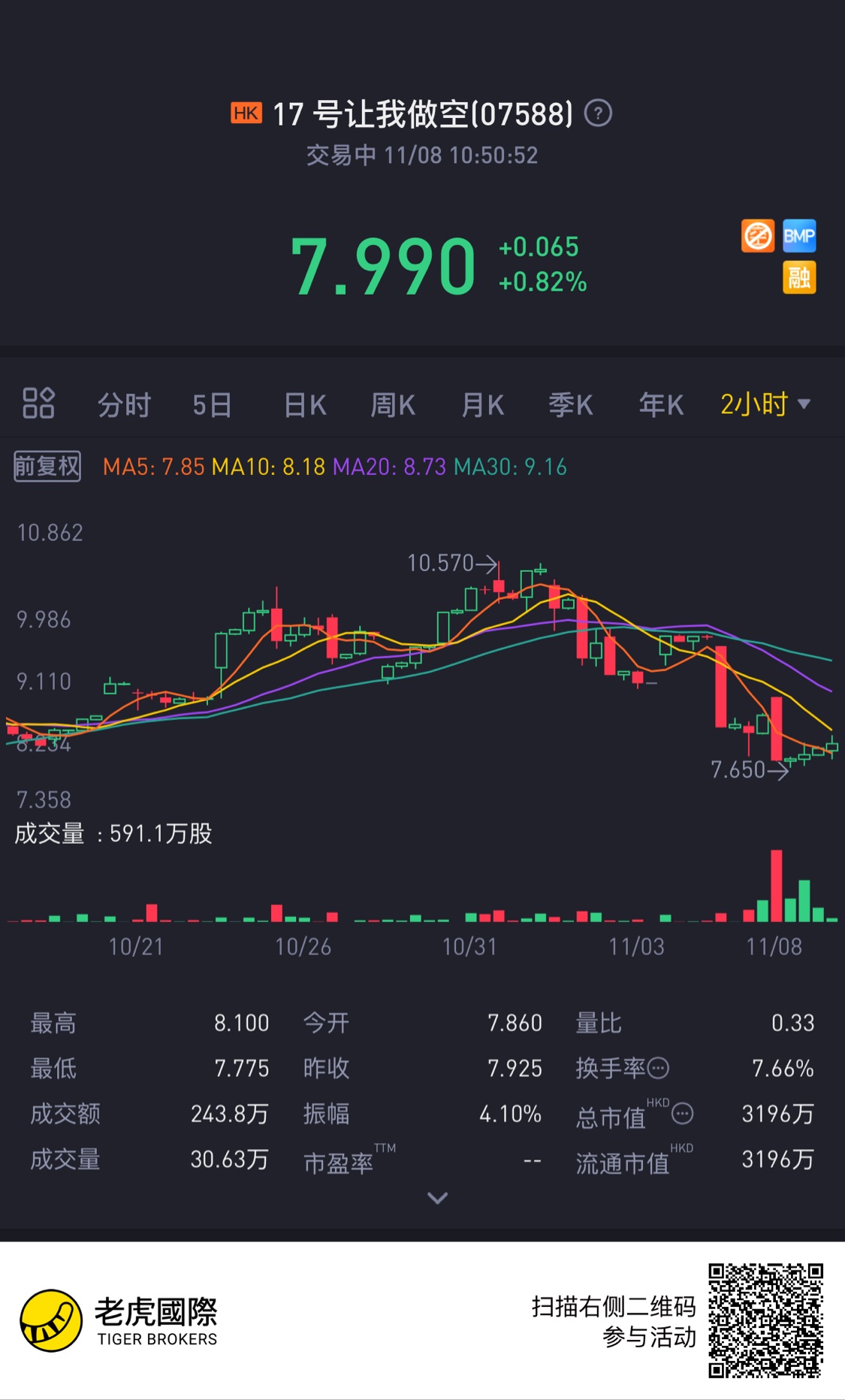Open the help icon beside the stock name

click(598, 113)
